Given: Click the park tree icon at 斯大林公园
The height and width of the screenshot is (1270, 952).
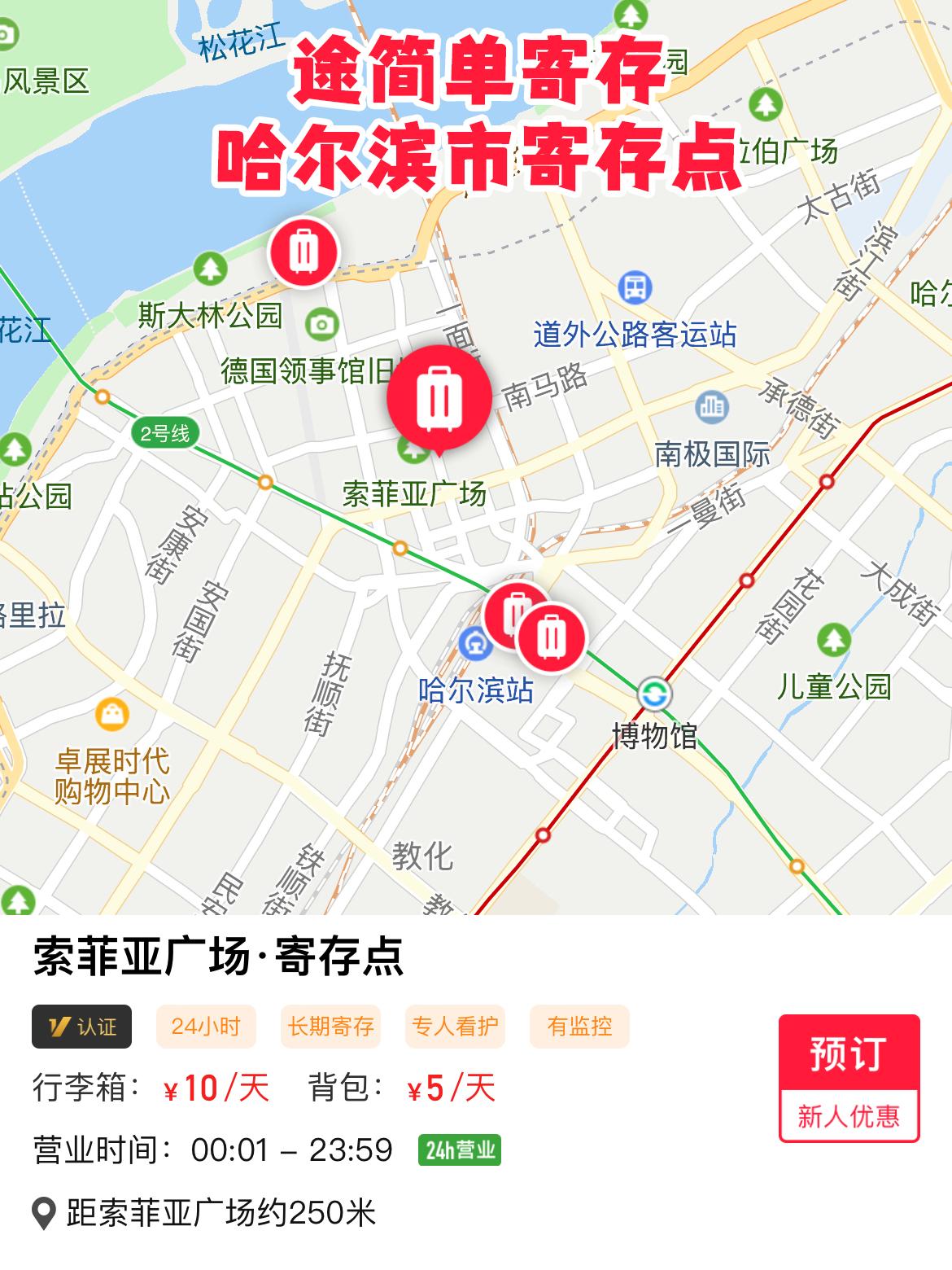Looking at the screenshot, I should [210, 269].
